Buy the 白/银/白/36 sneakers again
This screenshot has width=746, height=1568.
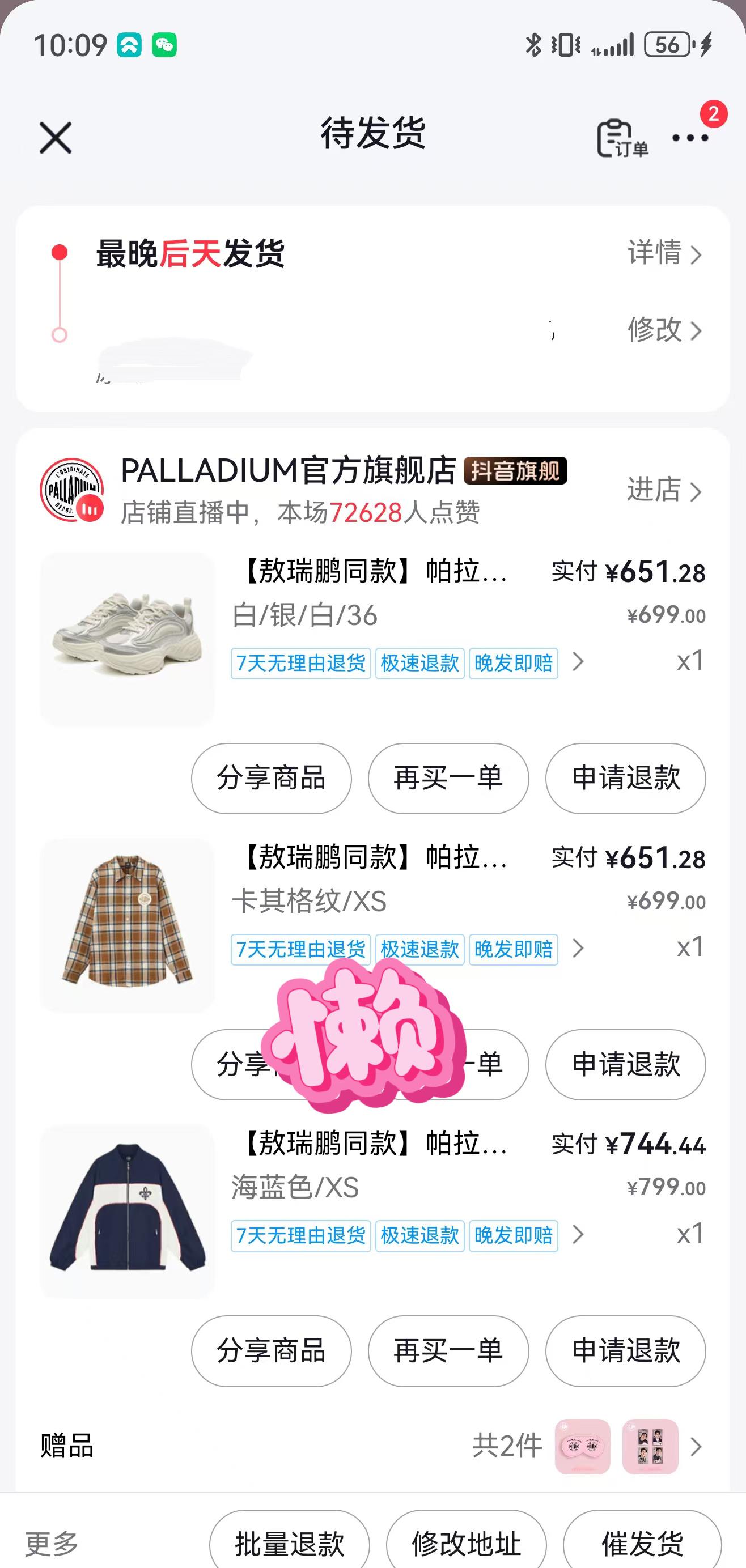(x=448, y=778)
